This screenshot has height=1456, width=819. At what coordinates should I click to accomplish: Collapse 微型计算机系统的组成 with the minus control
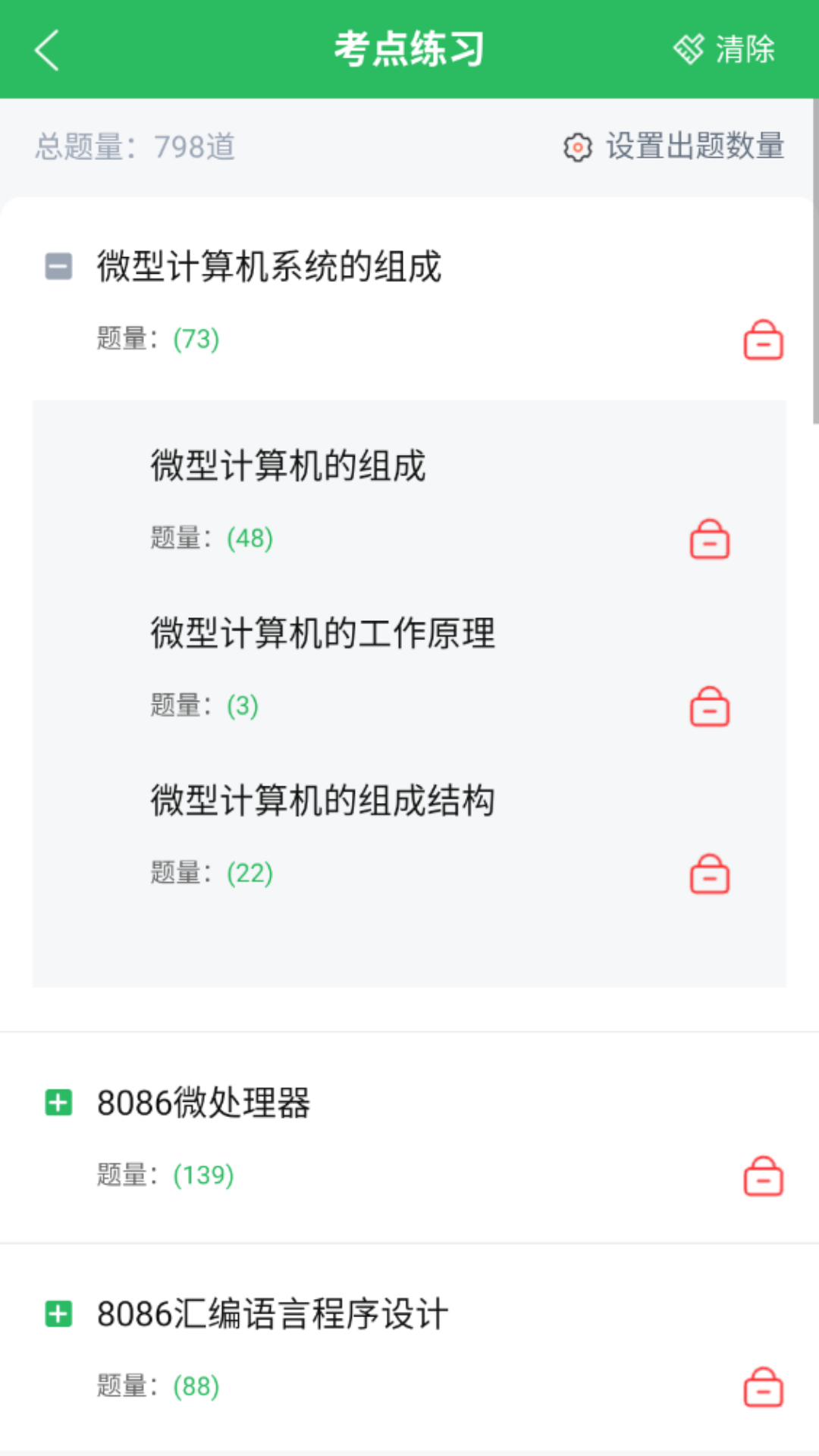coord(57,267)
